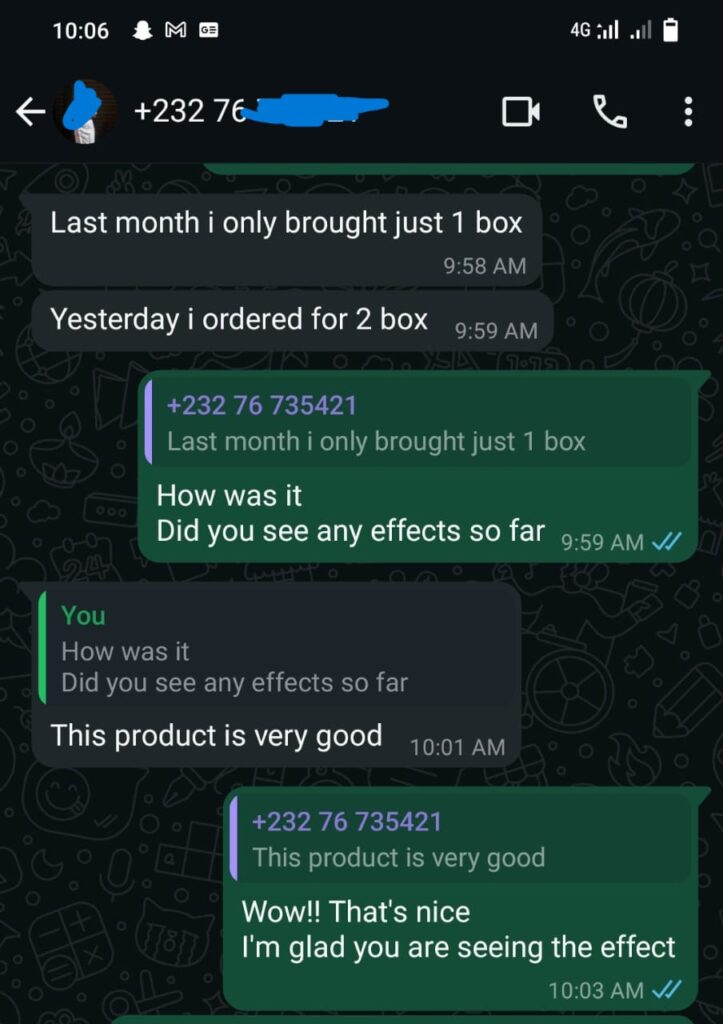The width and height of the screenshot is (723, 1024).
Task: Open the overflow menu
Action: (688, 112)
